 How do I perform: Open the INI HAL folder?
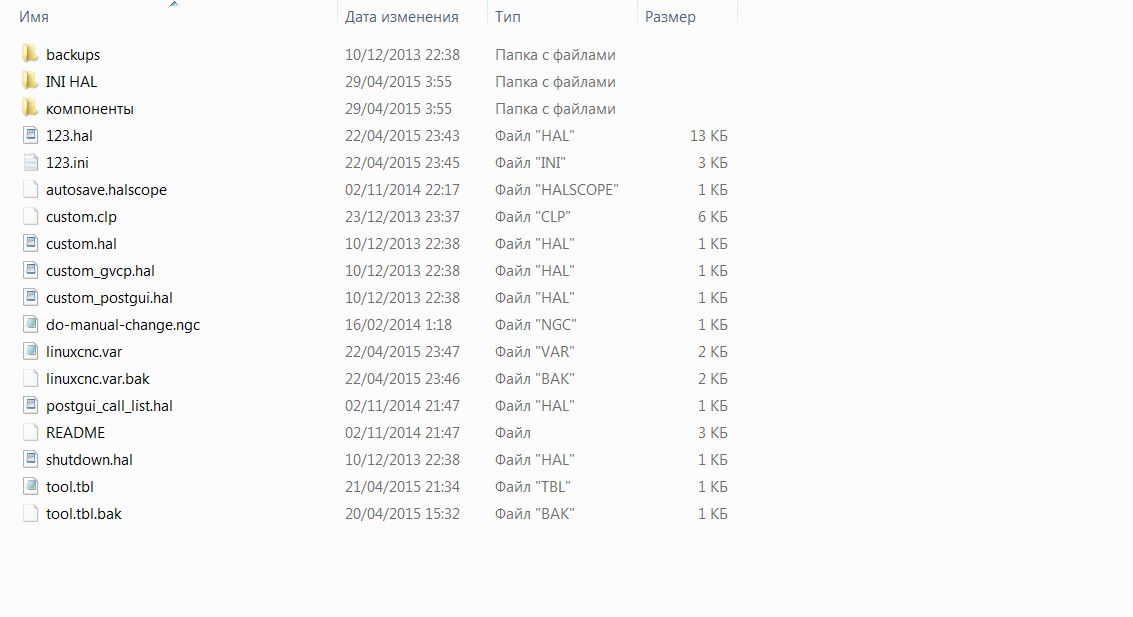point(71,82)
